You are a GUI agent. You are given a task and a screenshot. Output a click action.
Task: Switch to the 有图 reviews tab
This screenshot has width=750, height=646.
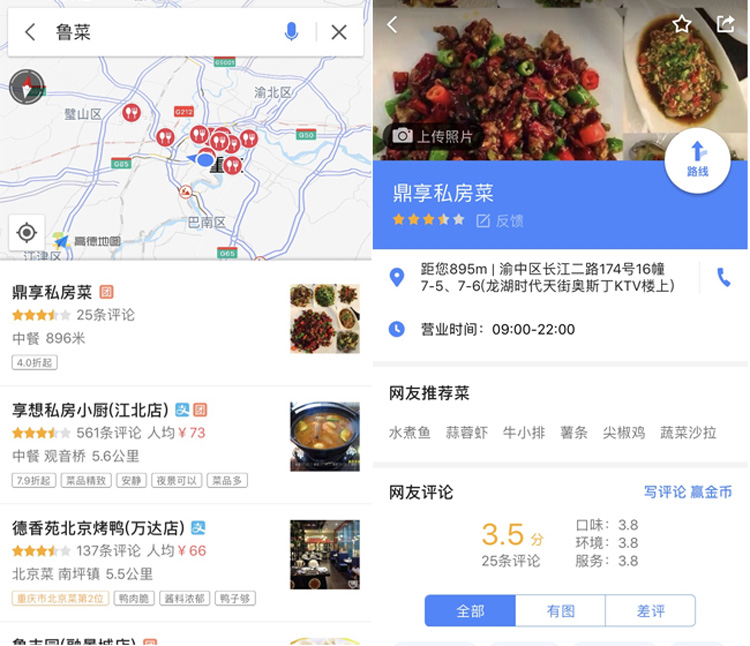tap(560, 610)
